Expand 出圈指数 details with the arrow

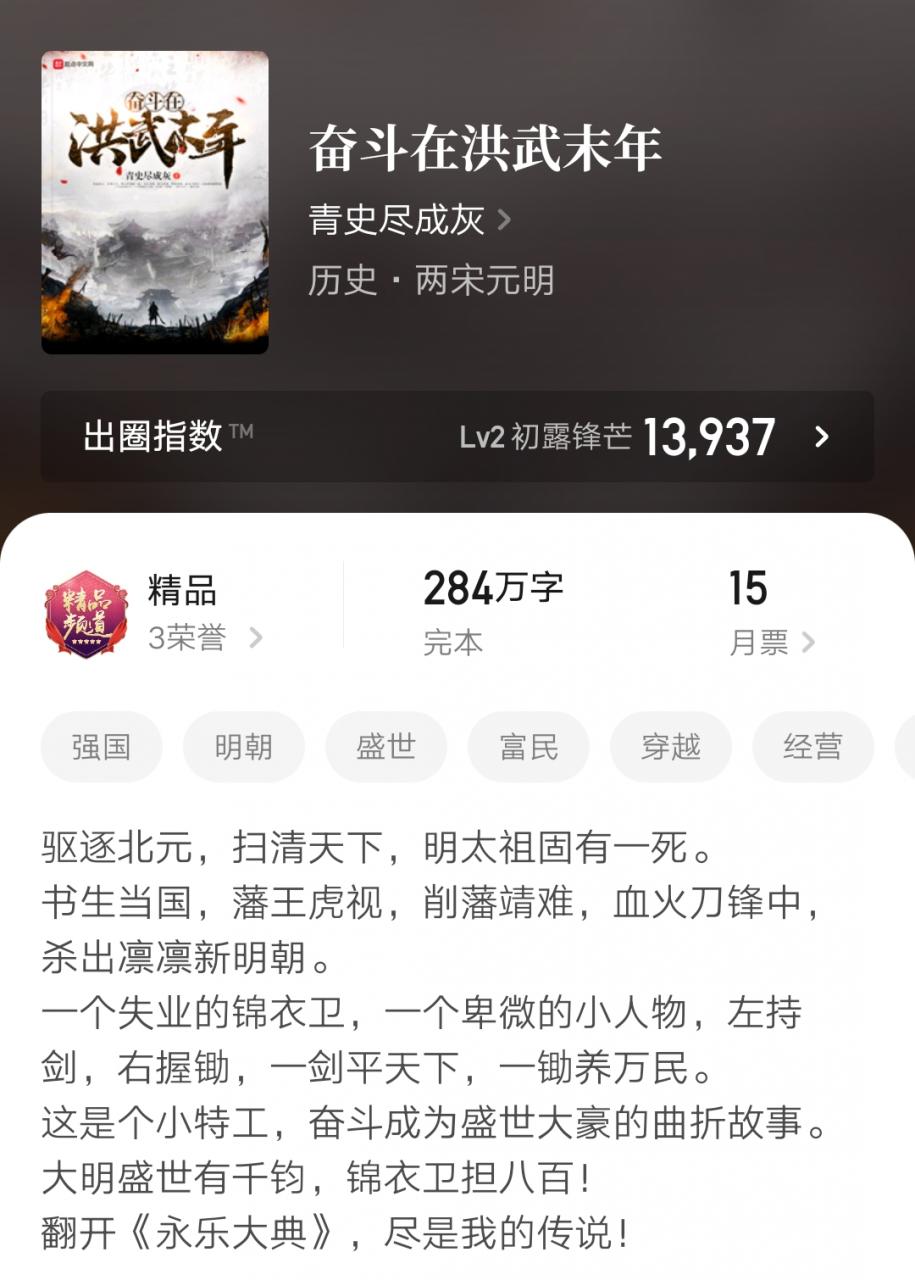[x=822, y=437]
